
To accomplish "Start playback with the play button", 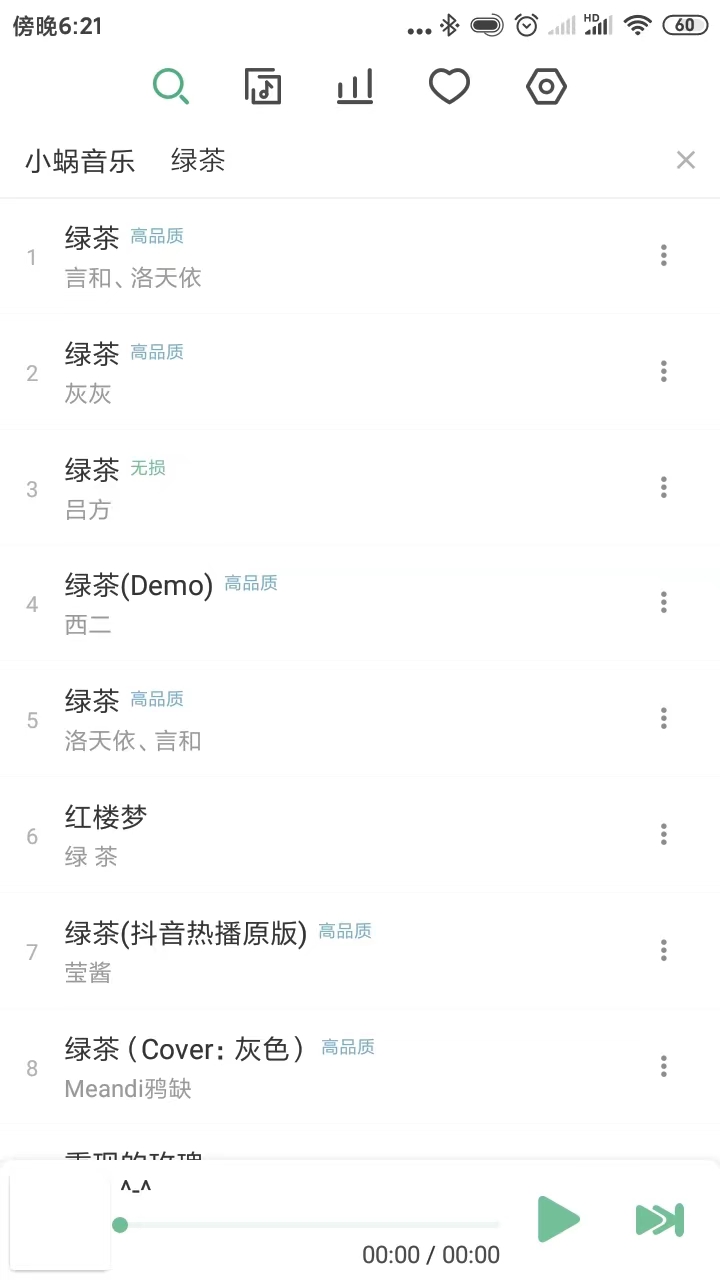I will point(557,1219).
